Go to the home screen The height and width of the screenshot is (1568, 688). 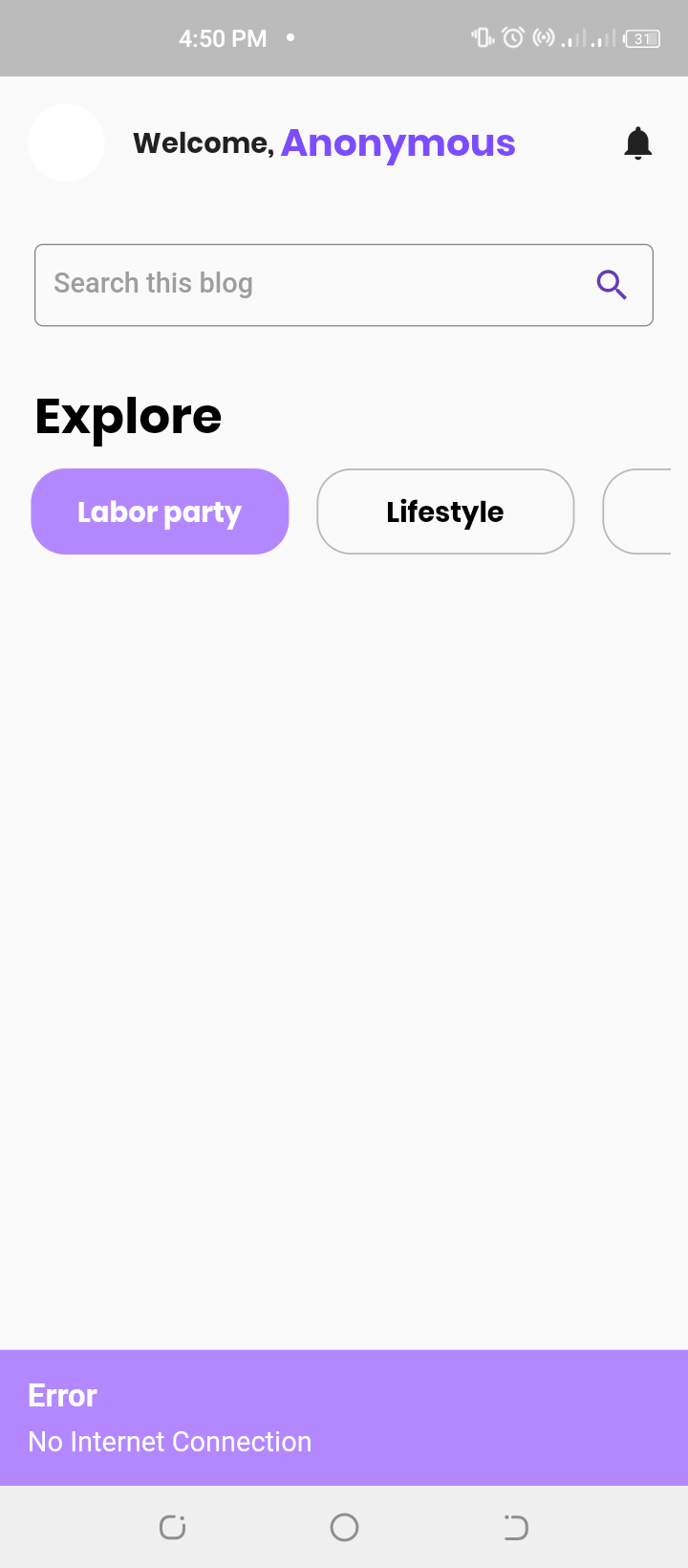click(x=344, y=1527)
